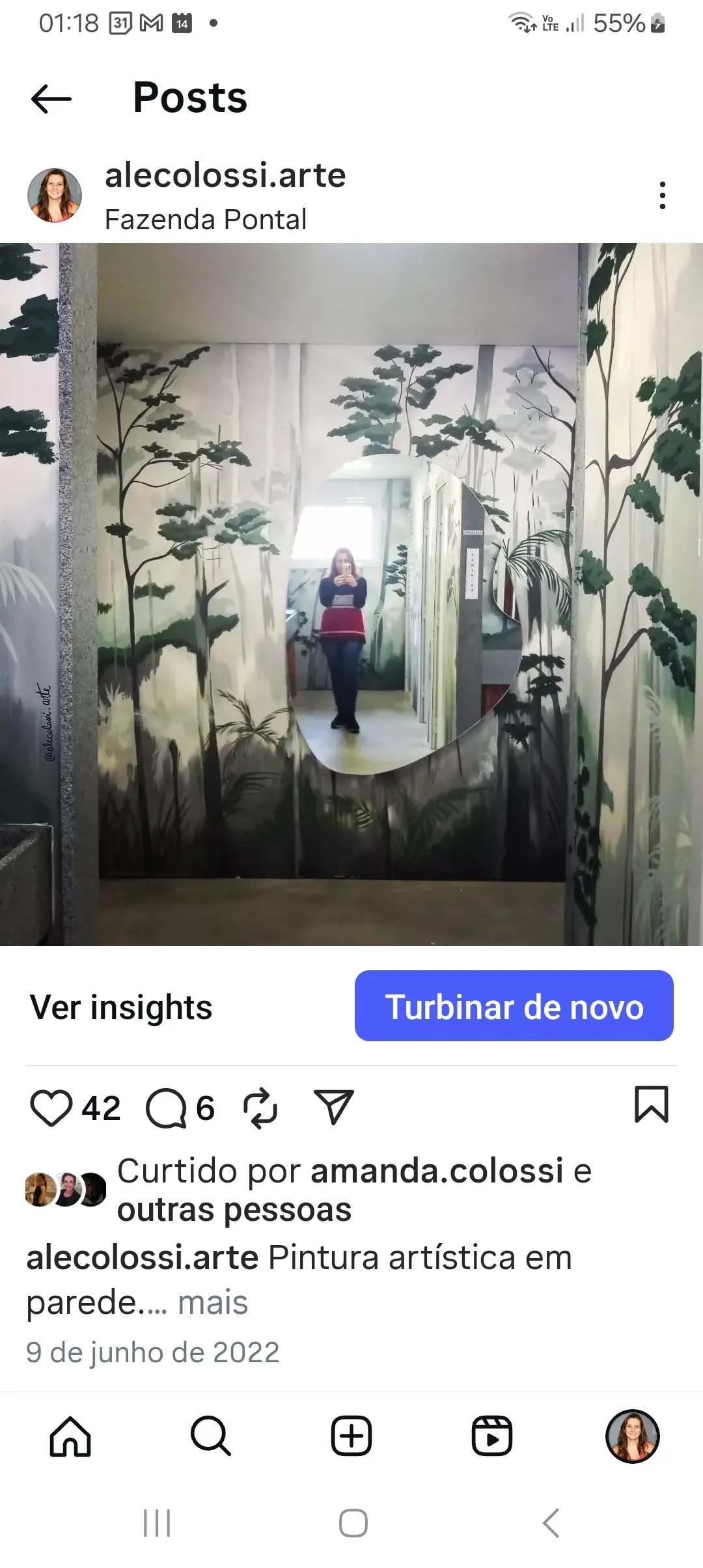Open the post options three-dot menu
This screenshot has width=703, height=1568.
pyautogui.click(x=662, y=195)
